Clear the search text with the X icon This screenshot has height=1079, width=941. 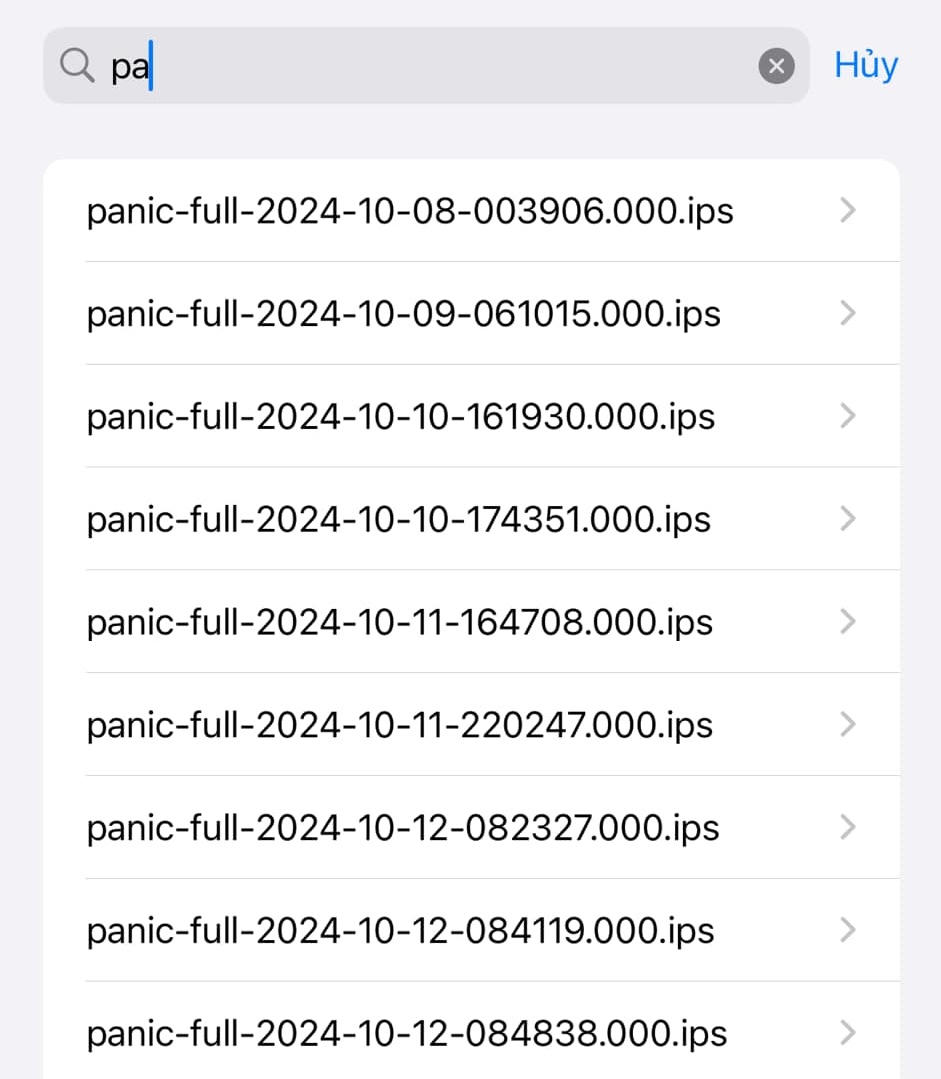click(x=776, y=67)
